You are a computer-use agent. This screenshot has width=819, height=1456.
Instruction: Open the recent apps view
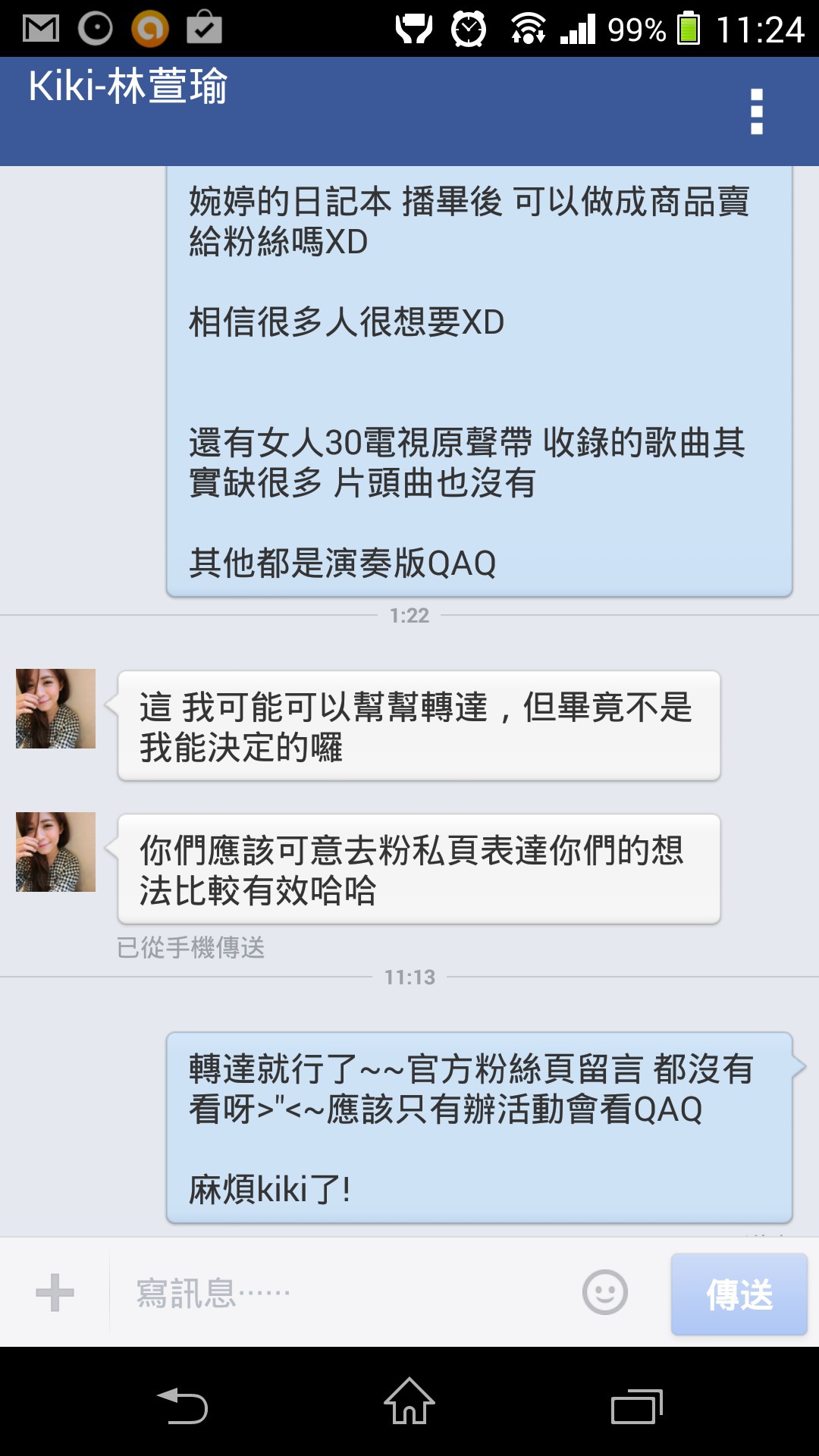(636, 1407)
